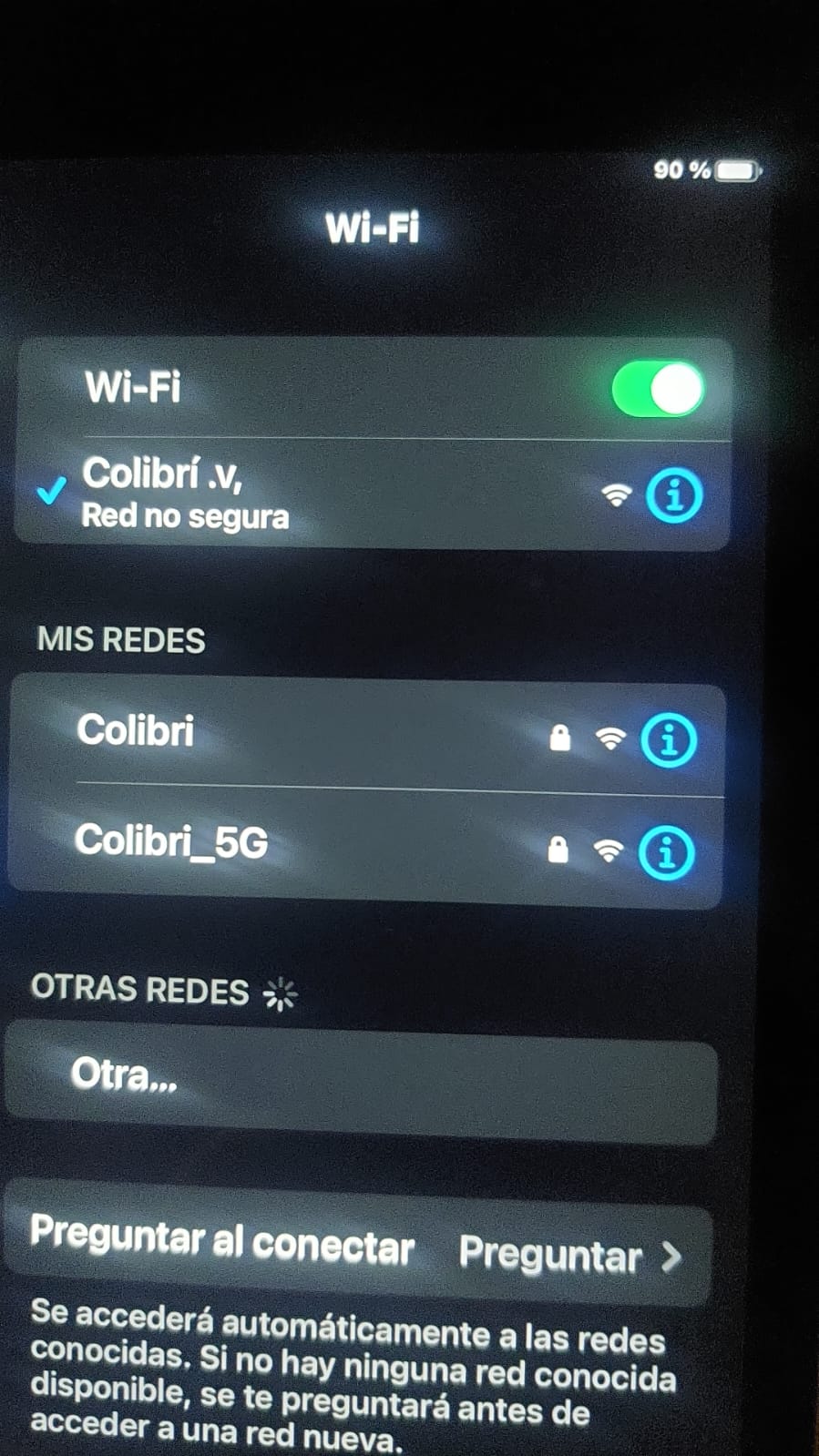Select the connected Colibrí .v, network row
Screen dimensions: 819x1456
click(273, 494)
